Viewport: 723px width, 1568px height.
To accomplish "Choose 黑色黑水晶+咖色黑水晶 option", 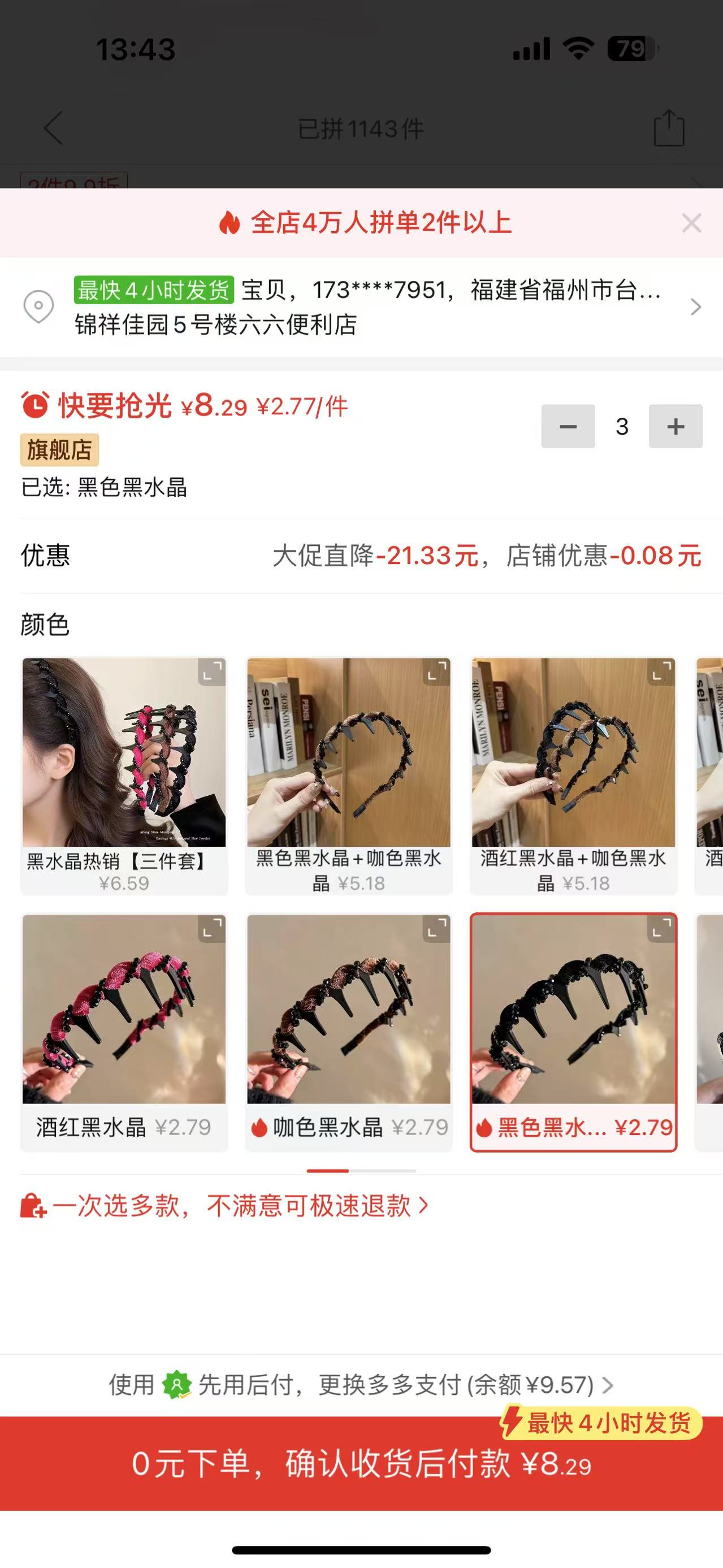I will tap(349, 775).
